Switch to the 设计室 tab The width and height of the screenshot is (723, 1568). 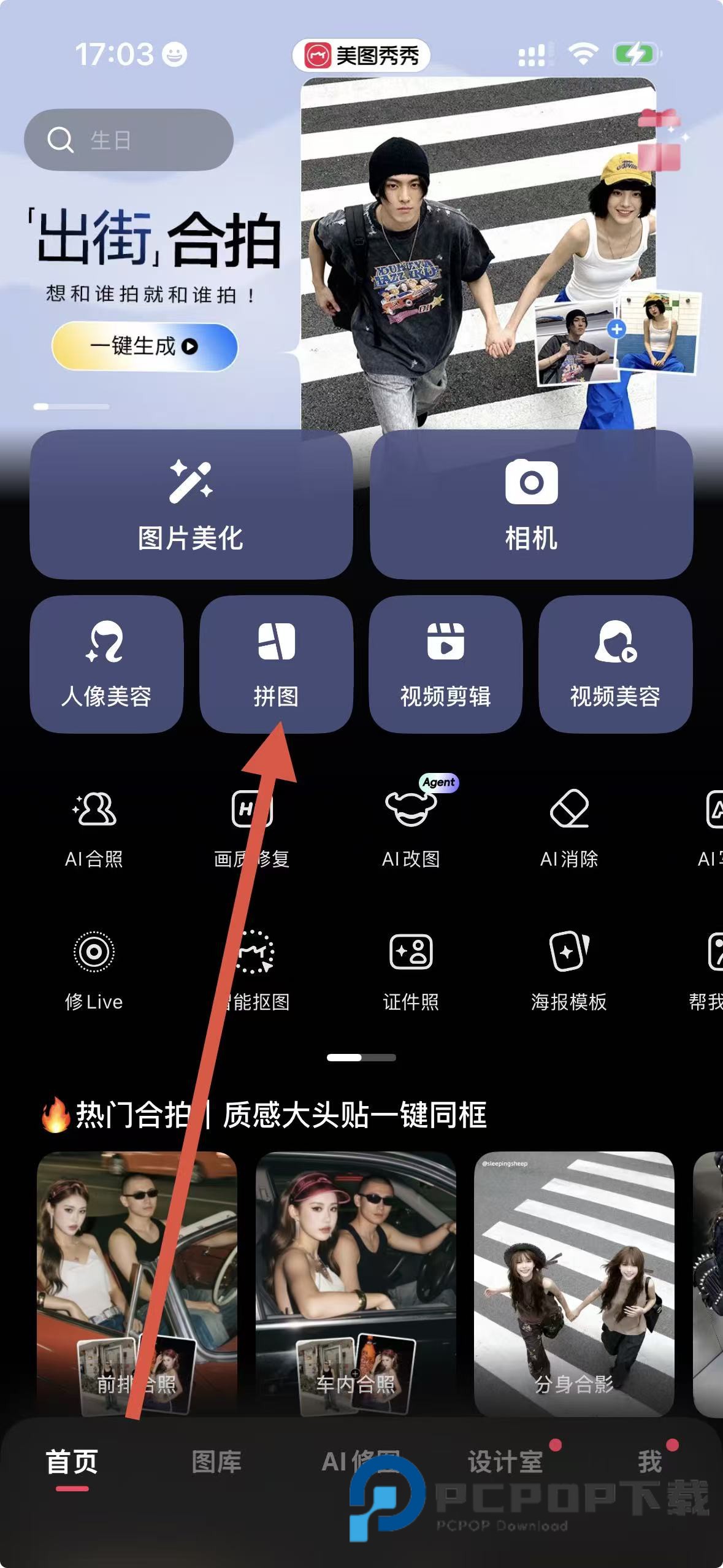point(505,1462)
